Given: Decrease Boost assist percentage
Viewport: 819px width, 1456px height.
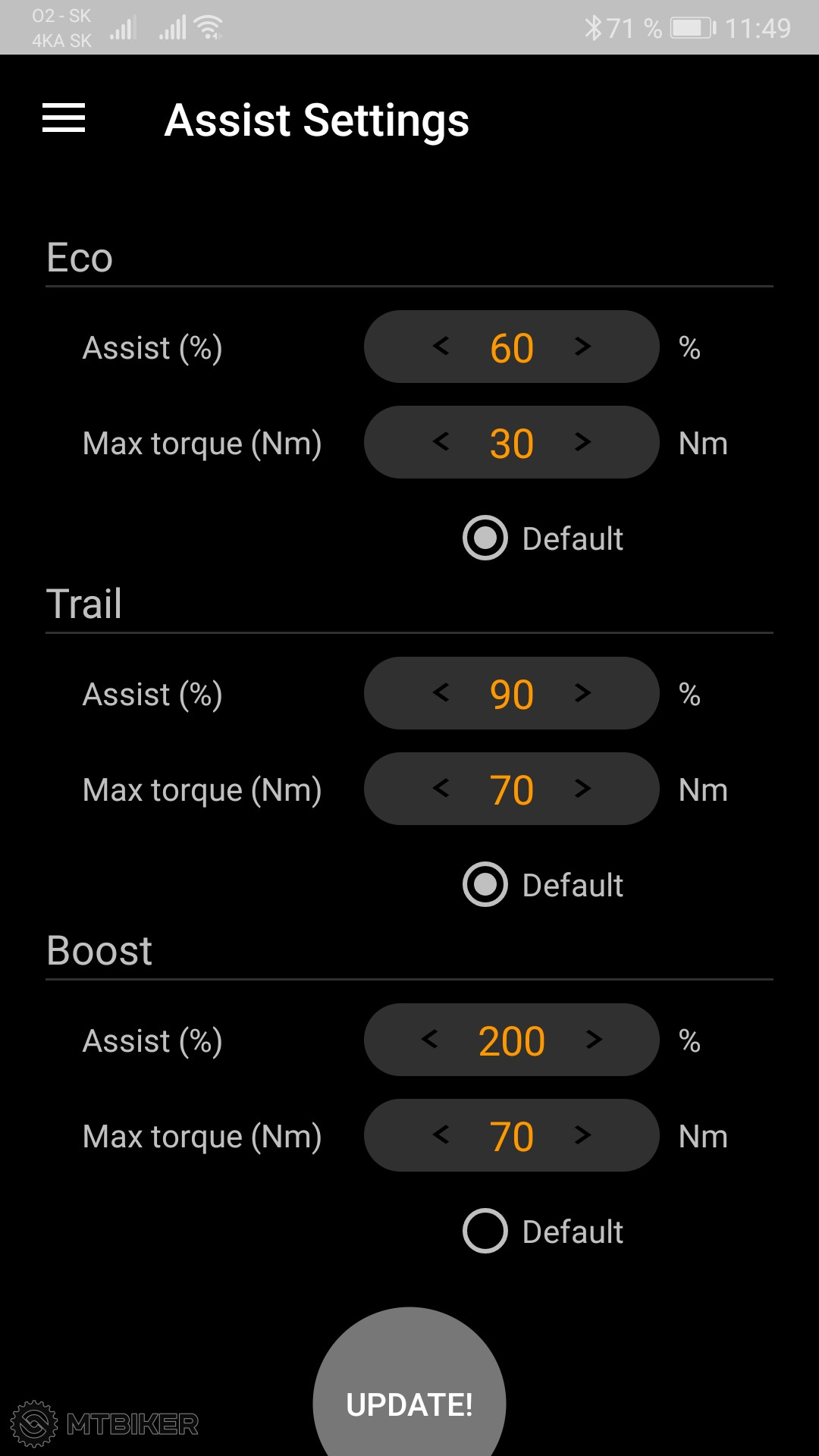Looking at the screenshot, I should [x=429, y=1040].
